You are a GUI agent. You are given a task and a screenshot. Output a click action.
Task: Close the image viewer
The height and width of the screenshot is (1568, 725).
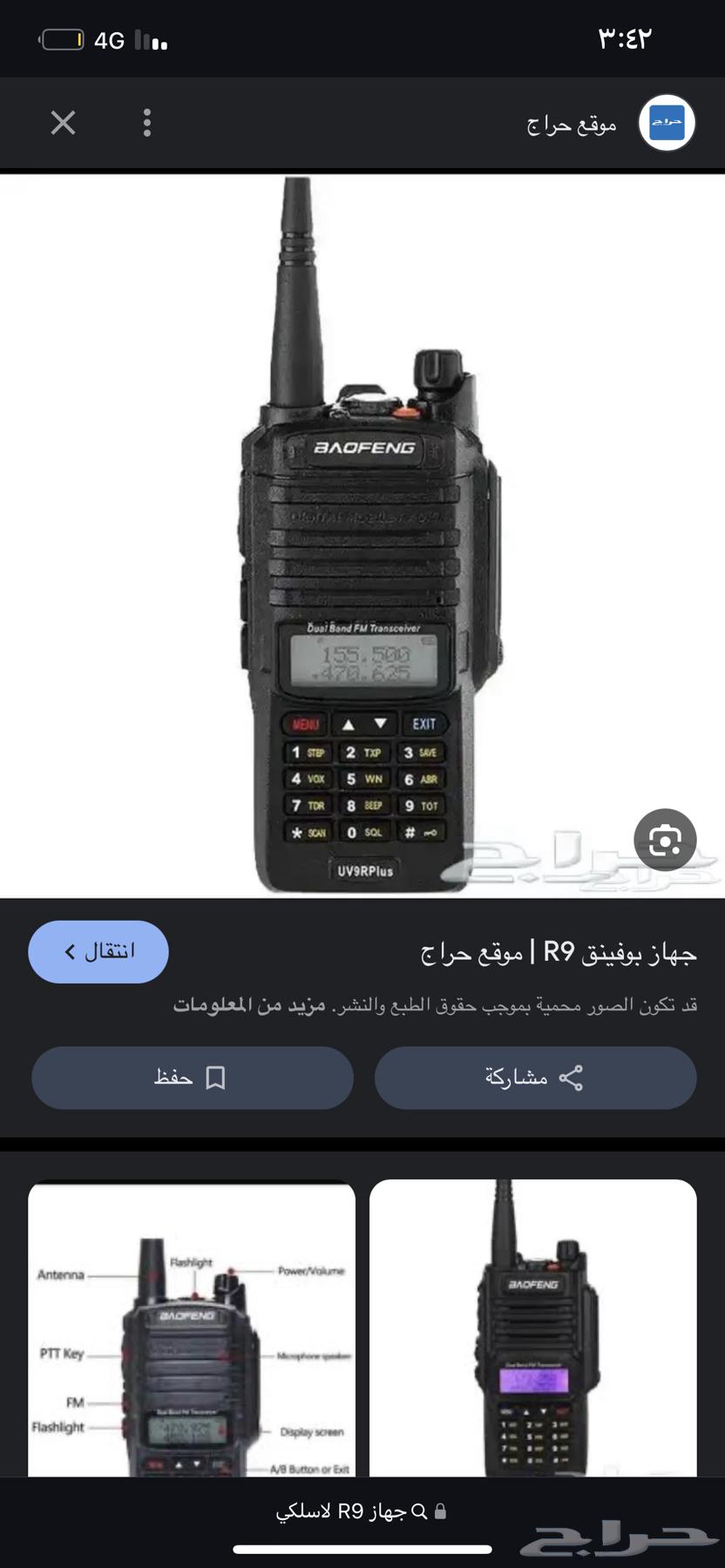[x=63, y=123]
